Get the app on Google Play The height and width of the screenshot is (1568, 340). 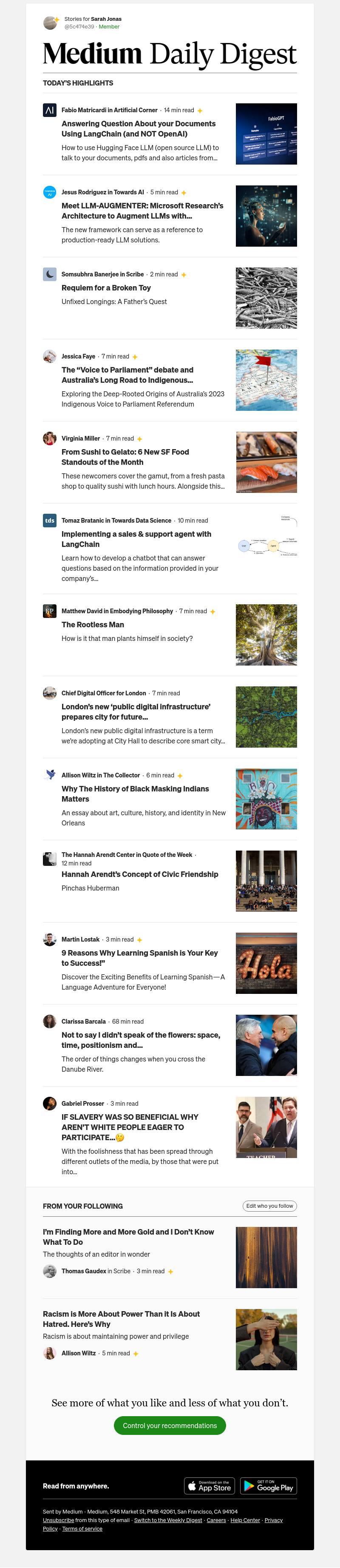click(268, 1486)
